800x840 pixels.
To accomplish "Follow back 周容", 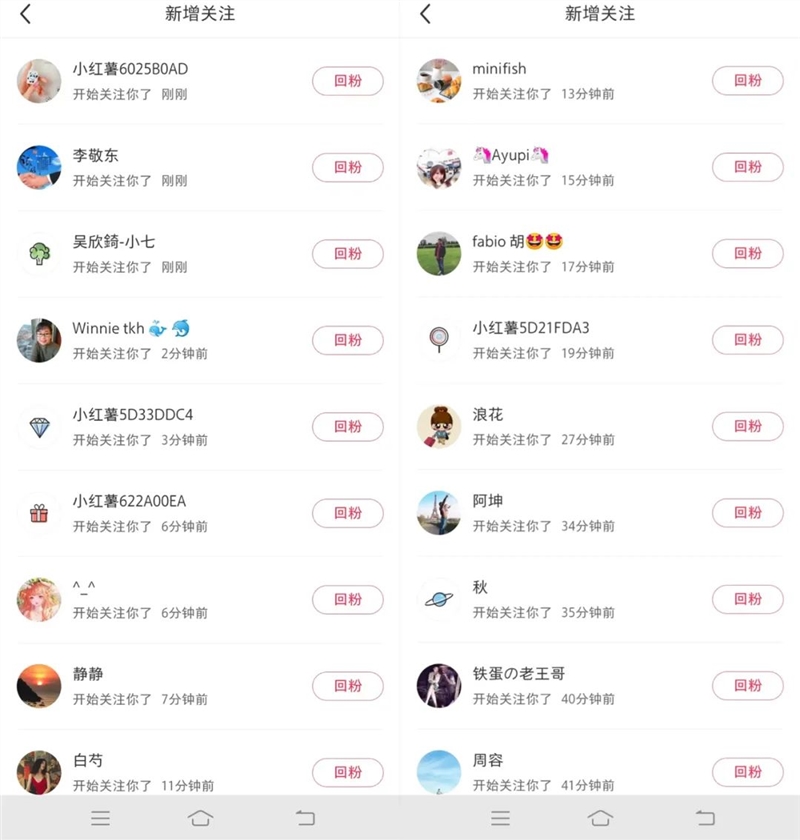I will pyautogui.click(x=747, y=772).
